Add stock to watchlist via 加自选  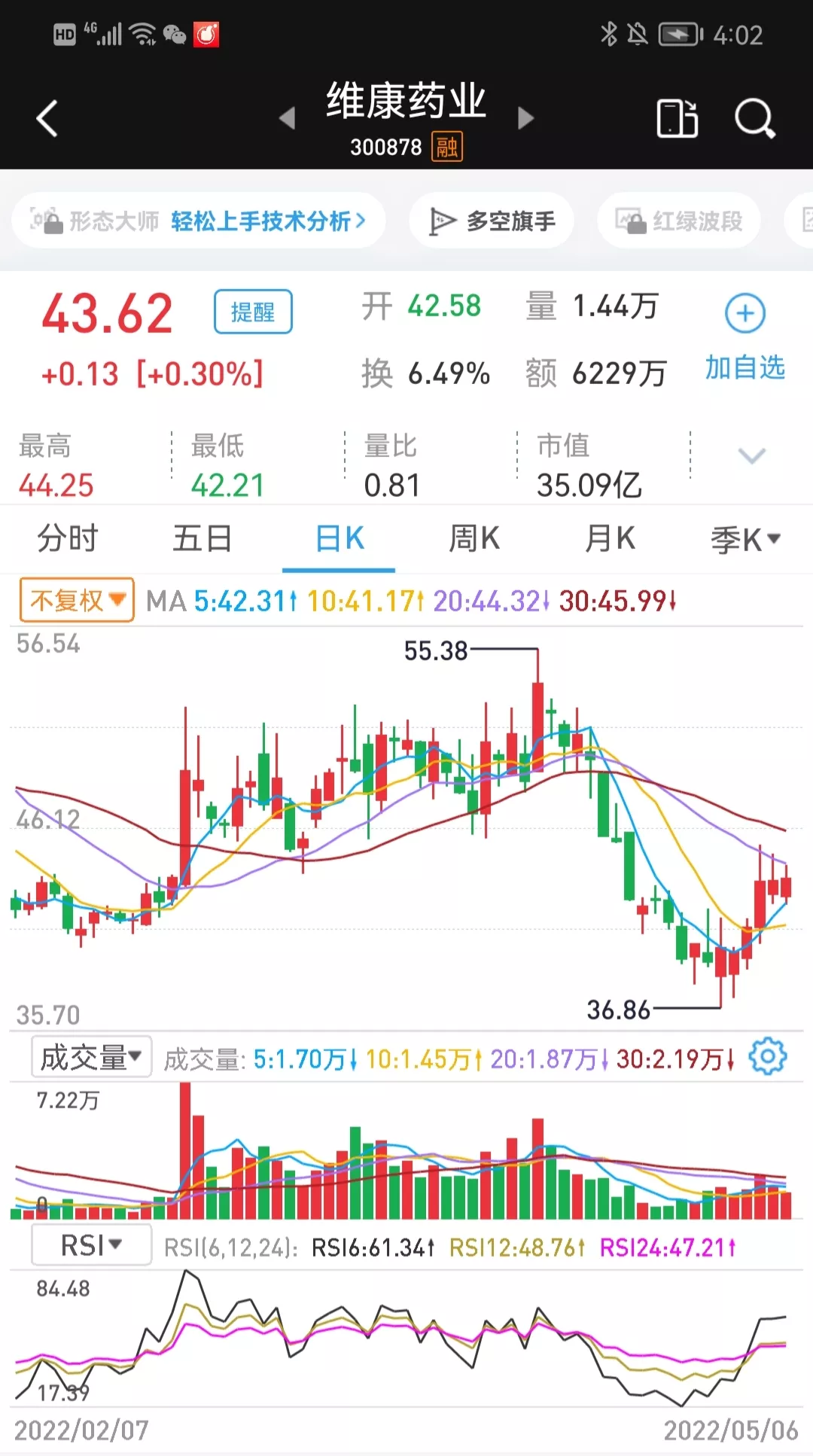click(x=745, y=335)
